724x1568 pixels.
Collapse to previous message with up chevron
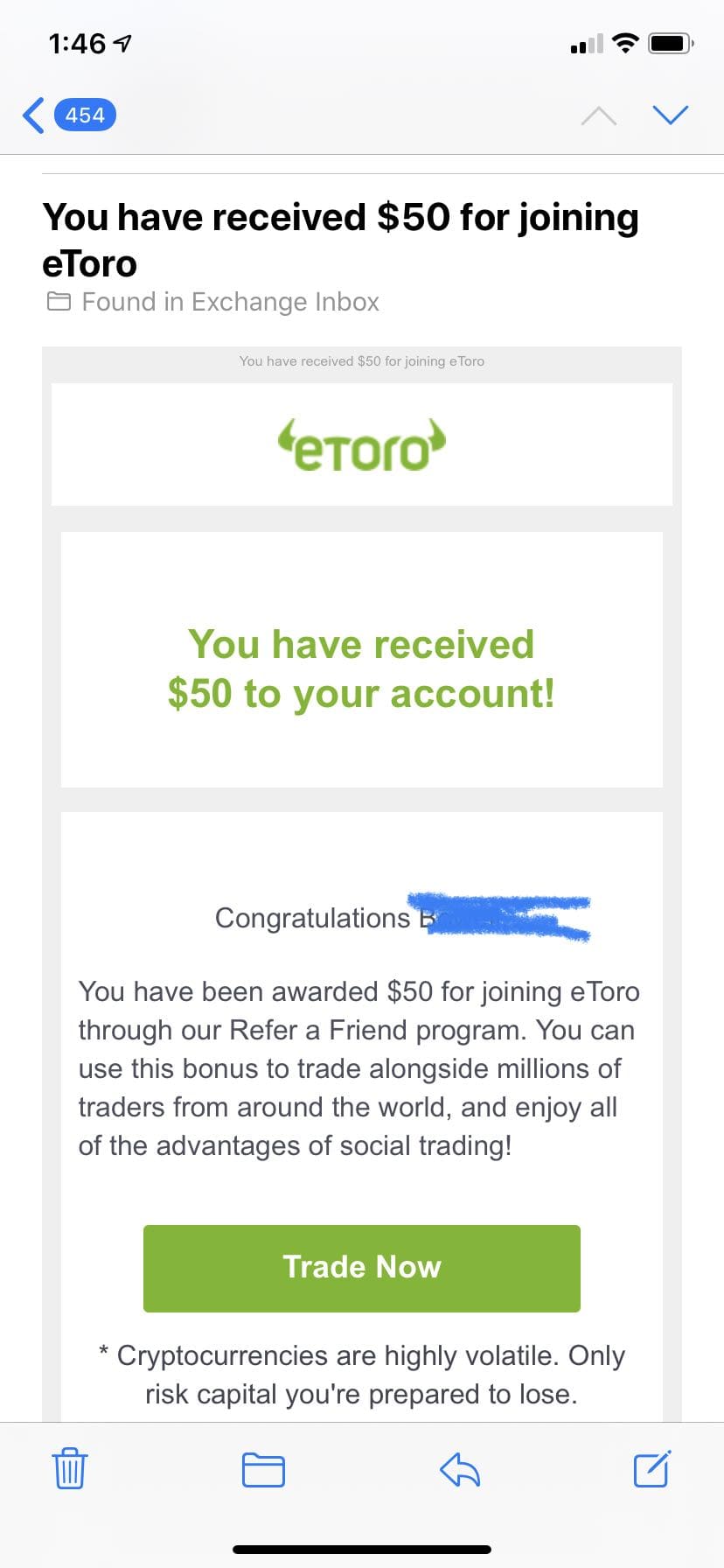point(598,114)
